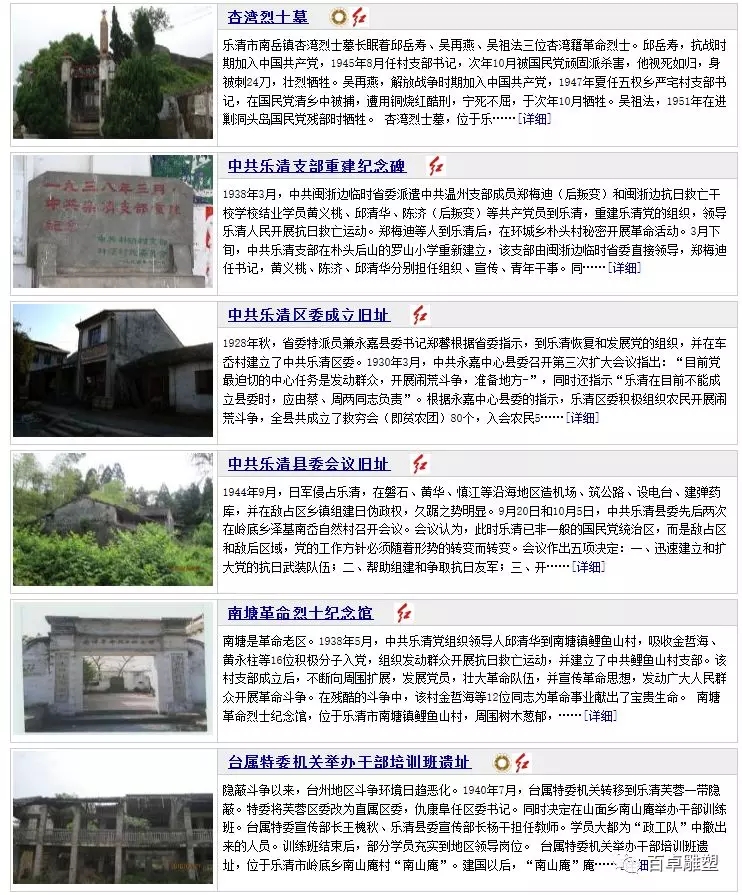742x895 pixels.
Task: Open the 中共乐清支部重建纪念碑 title link
Action: [317, 166]
